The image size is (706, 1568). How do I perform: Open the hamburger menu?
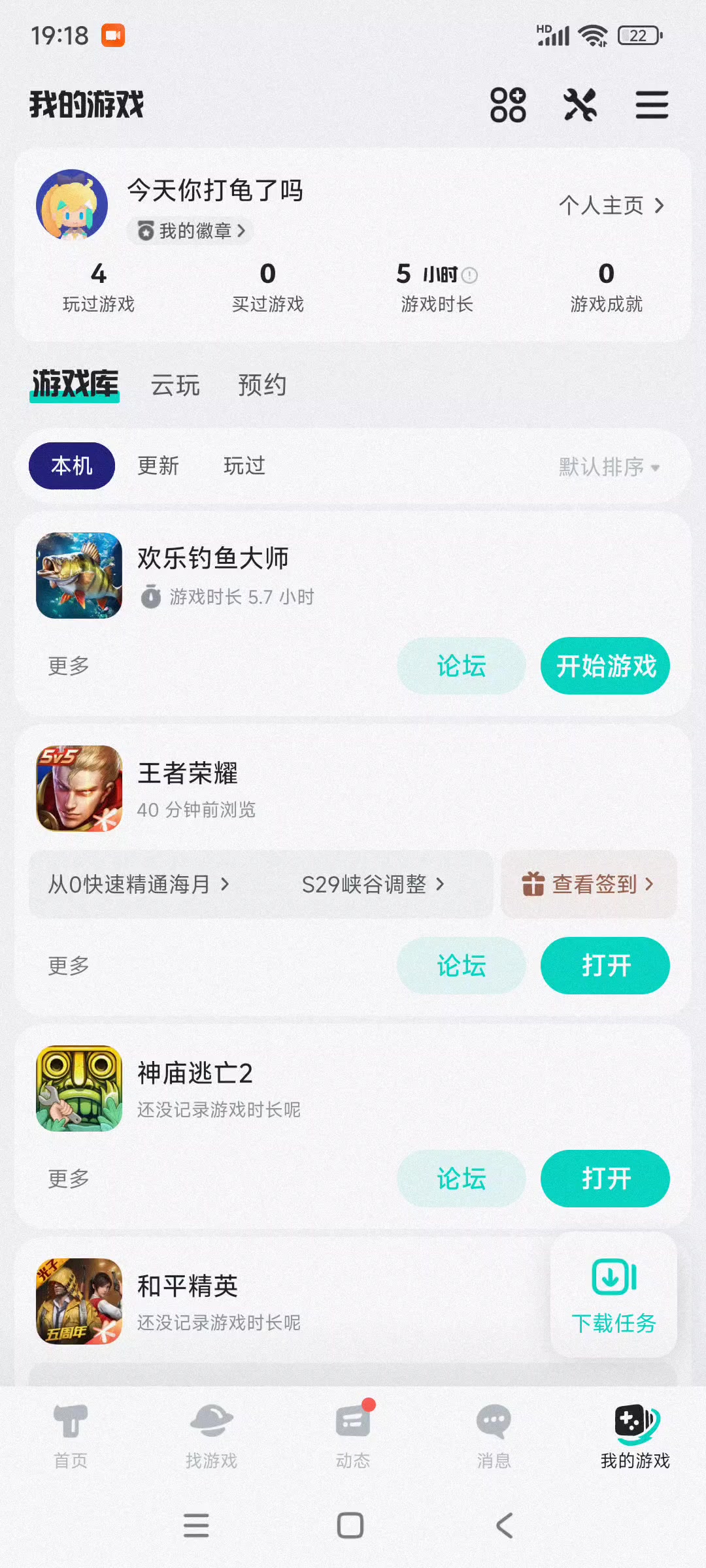tap(652, 105)
